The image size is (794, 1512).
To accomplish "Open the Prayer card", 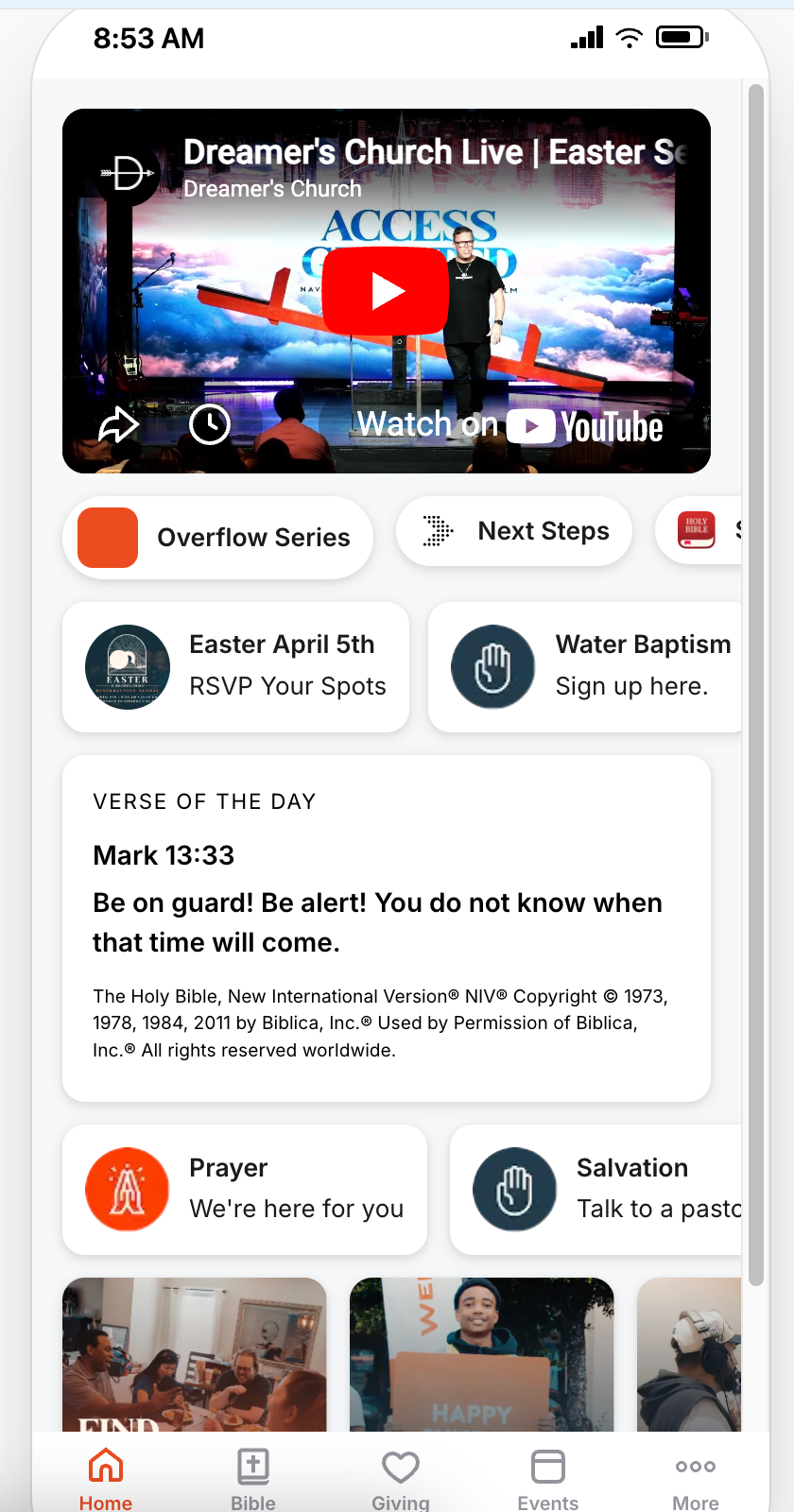I will click(244, 1189).
